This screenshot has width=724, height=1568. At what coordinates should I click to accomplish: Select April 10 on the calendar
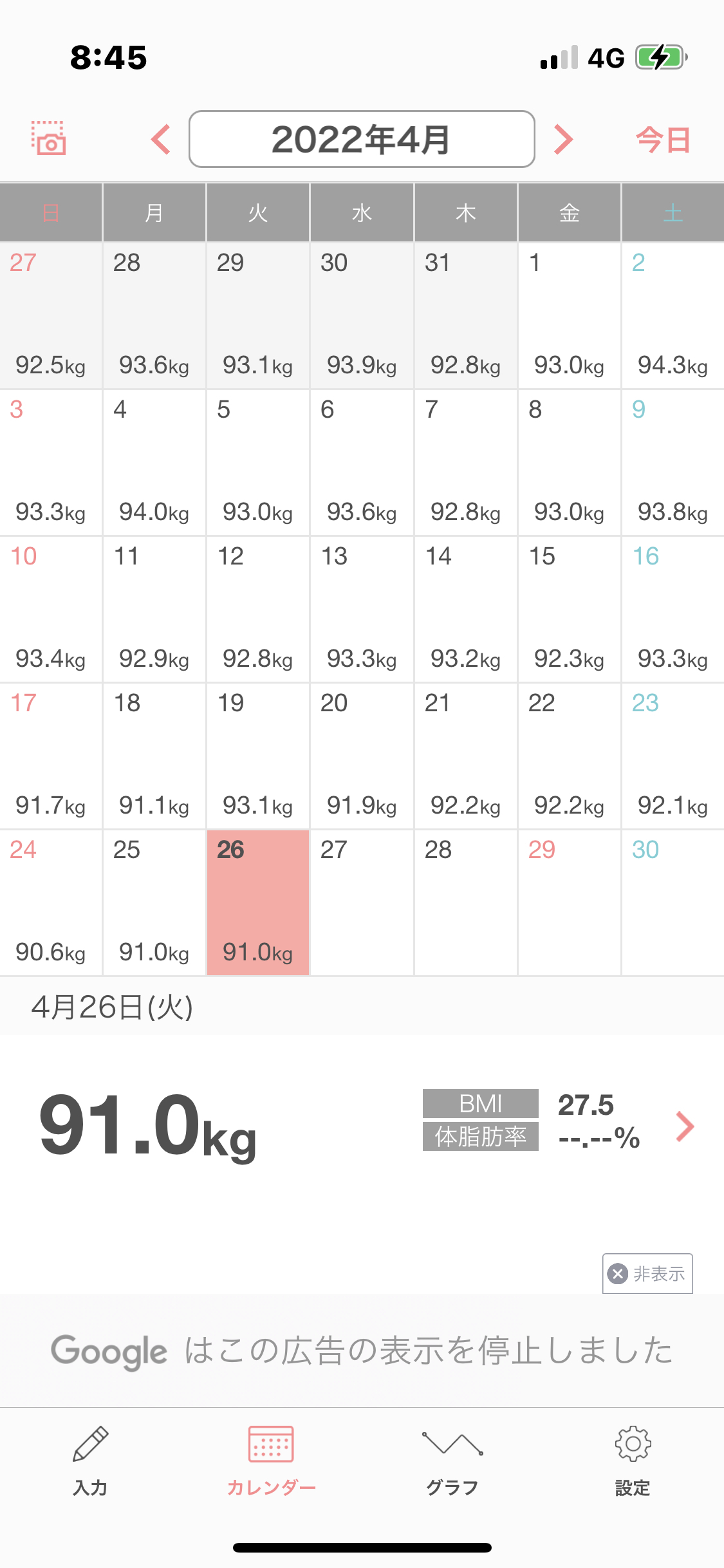[x=51, y=609]
